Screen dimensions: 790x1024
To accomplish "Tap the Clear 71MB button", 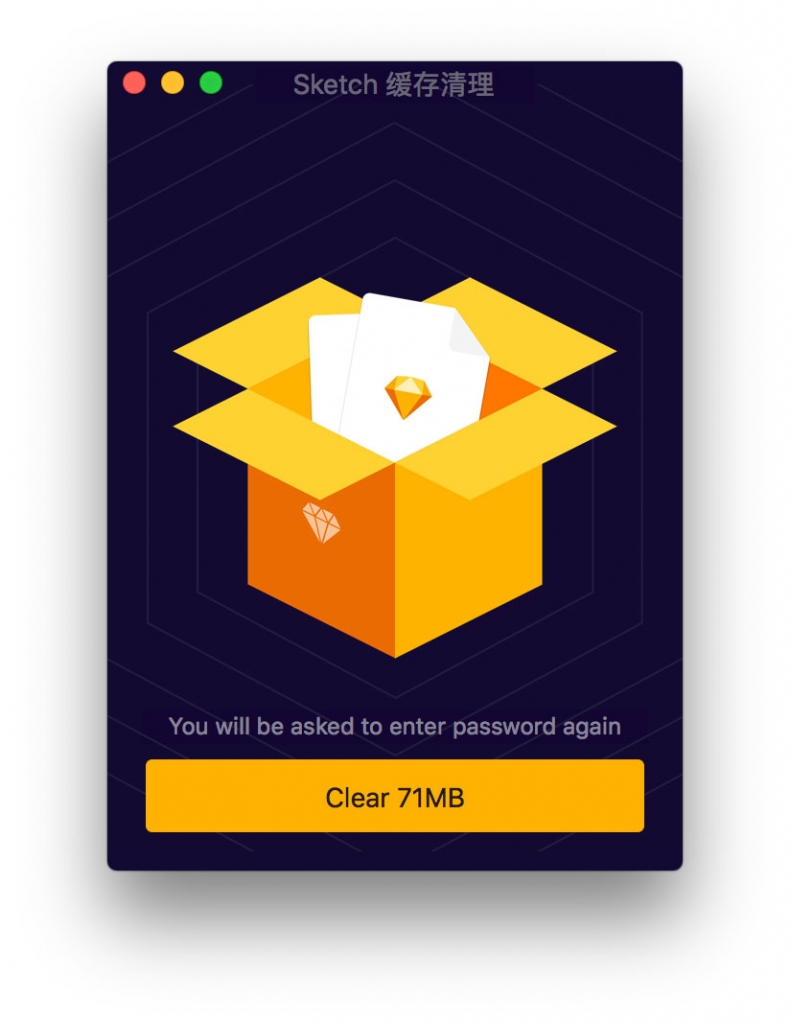I will pyautogui.click(x=394, y=796).
